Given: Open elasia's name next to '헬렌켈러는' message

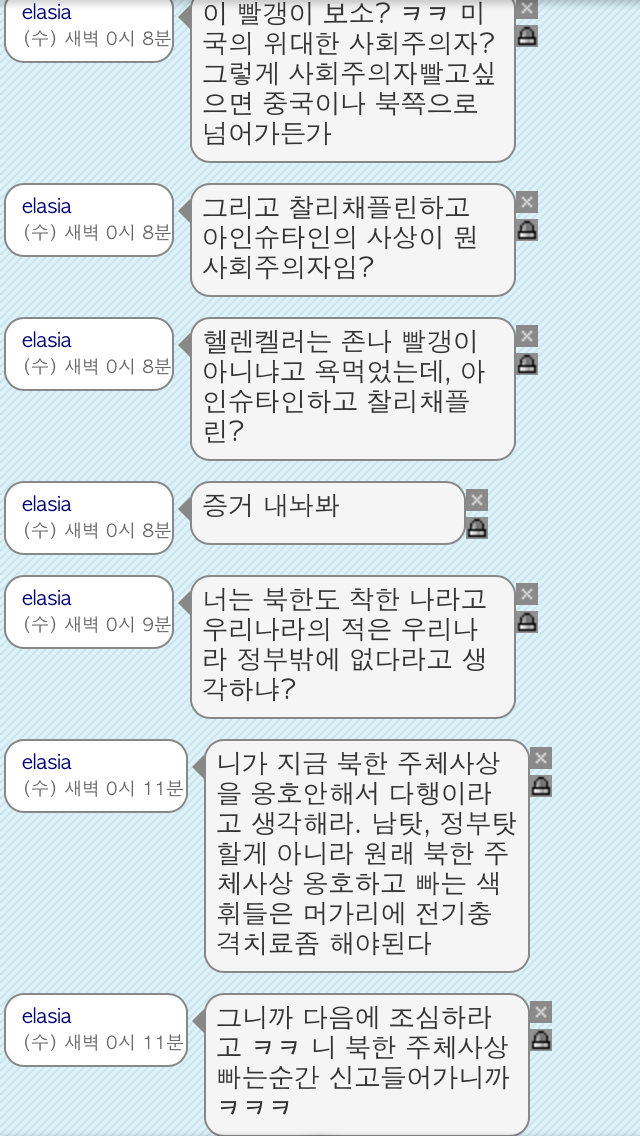Looking at the screenshot, I should pyautogui.click(x=46, y=341).
